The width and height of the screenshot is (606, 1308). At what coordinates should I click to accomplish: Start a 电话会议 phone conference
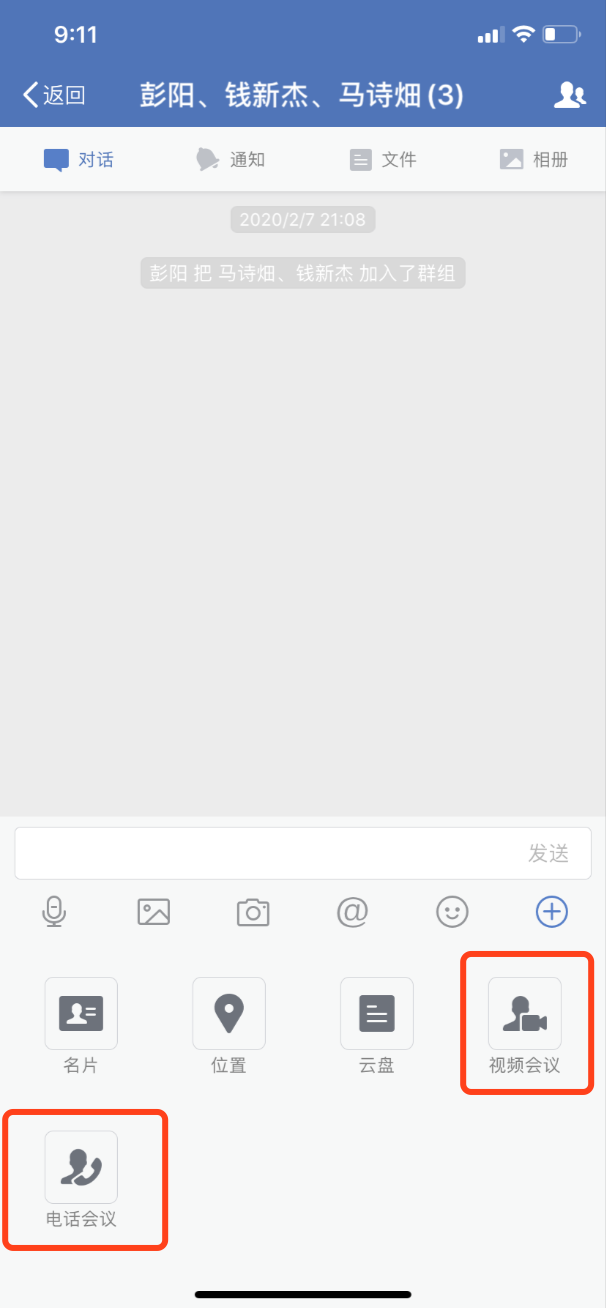81,1167
